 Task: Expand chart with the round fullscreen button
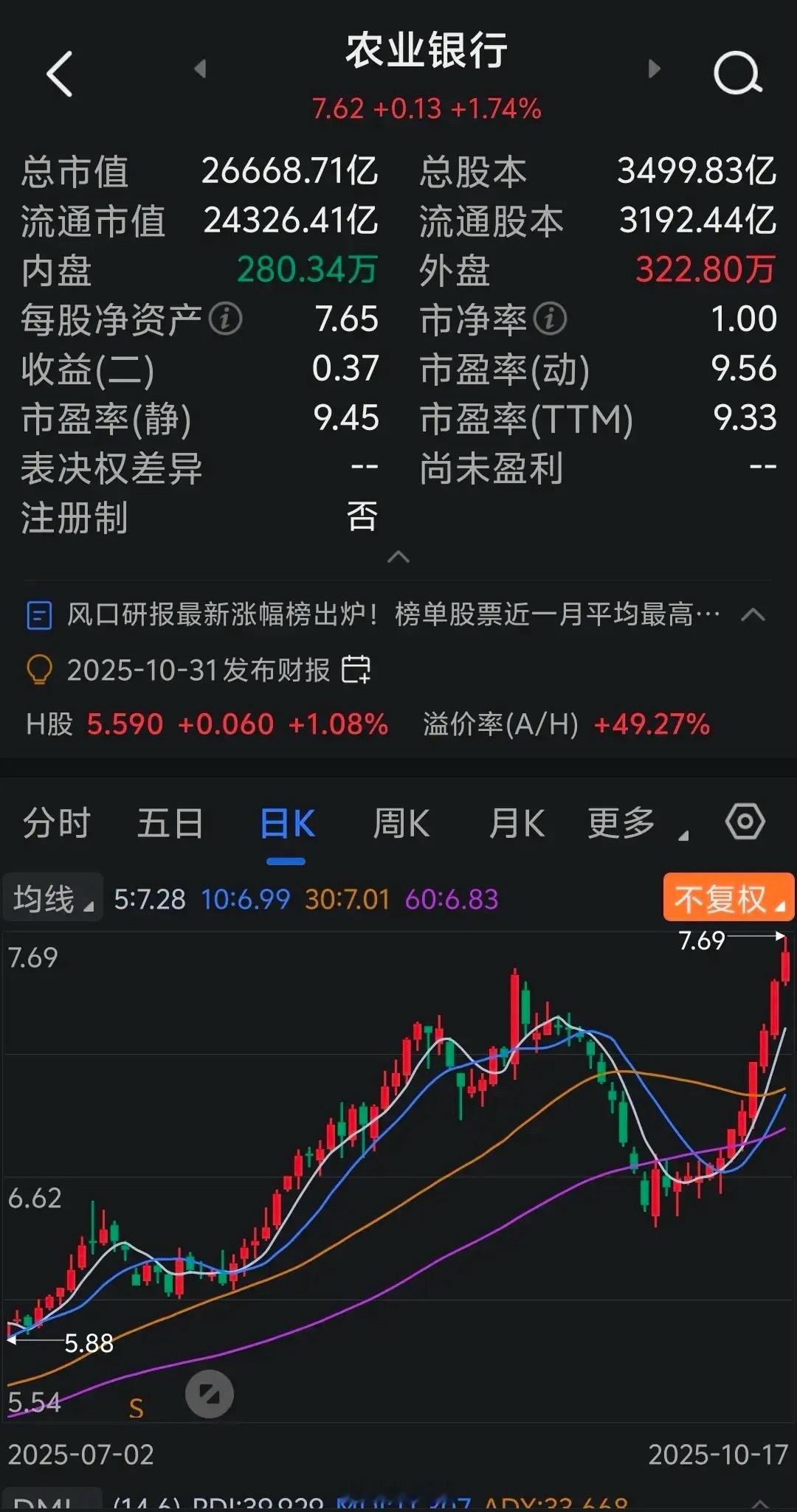pyautogui.click(x=210, y=1395)
